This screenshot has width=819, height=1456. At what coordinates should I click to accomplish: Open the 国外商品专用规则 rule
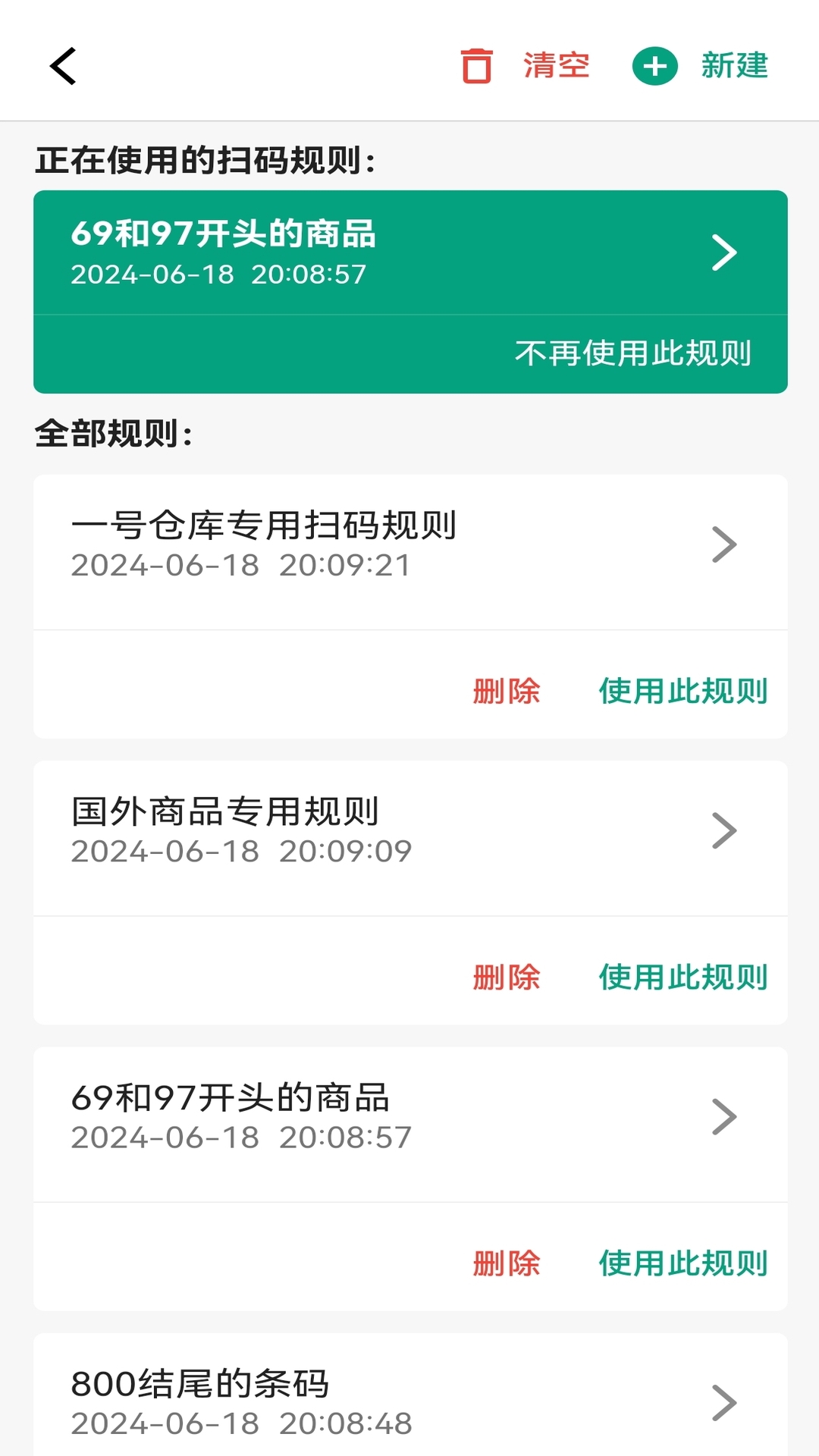pyautogui.click(x=409, y=830)
